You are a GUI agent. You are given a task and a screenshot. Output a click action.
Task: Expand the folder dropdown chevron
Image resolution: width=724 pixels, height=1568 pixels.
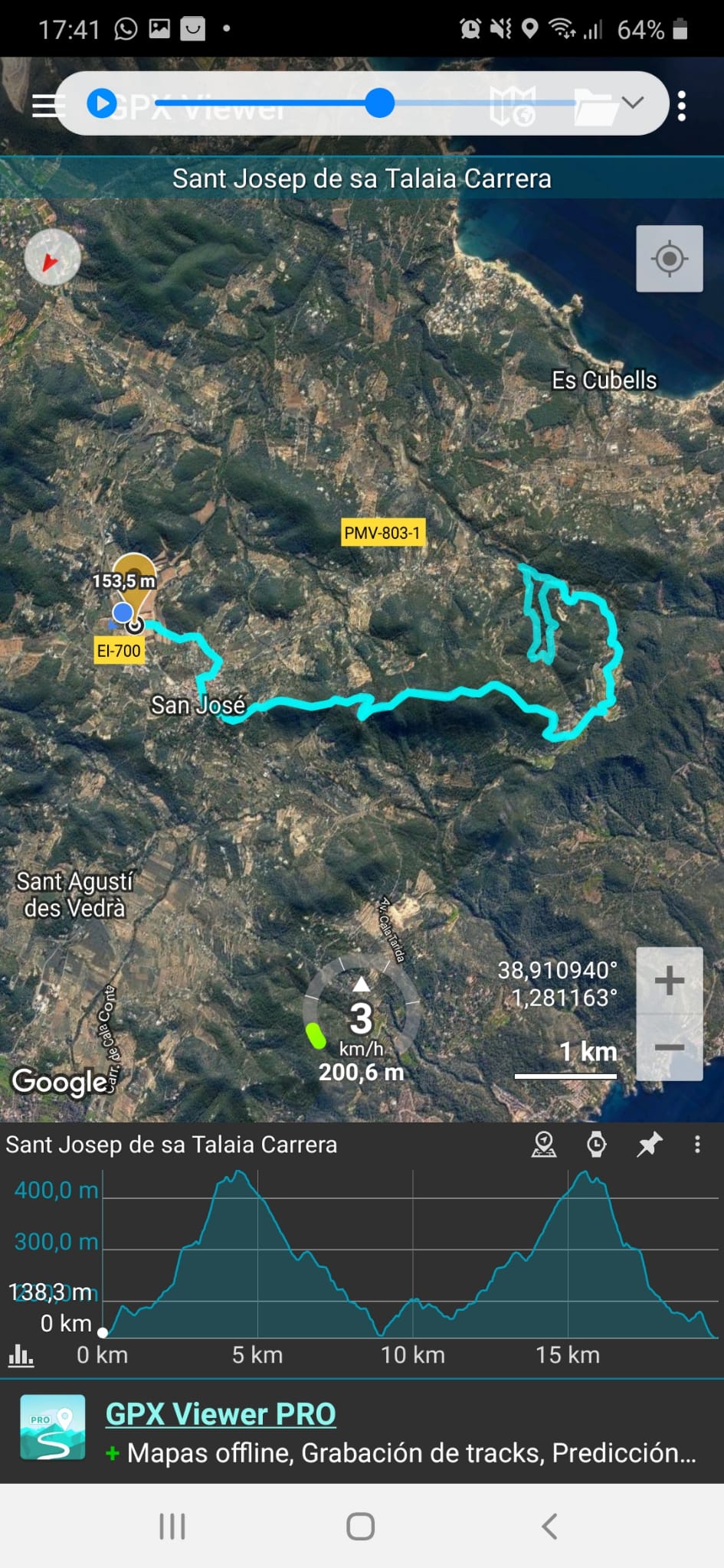click(633, 102)
